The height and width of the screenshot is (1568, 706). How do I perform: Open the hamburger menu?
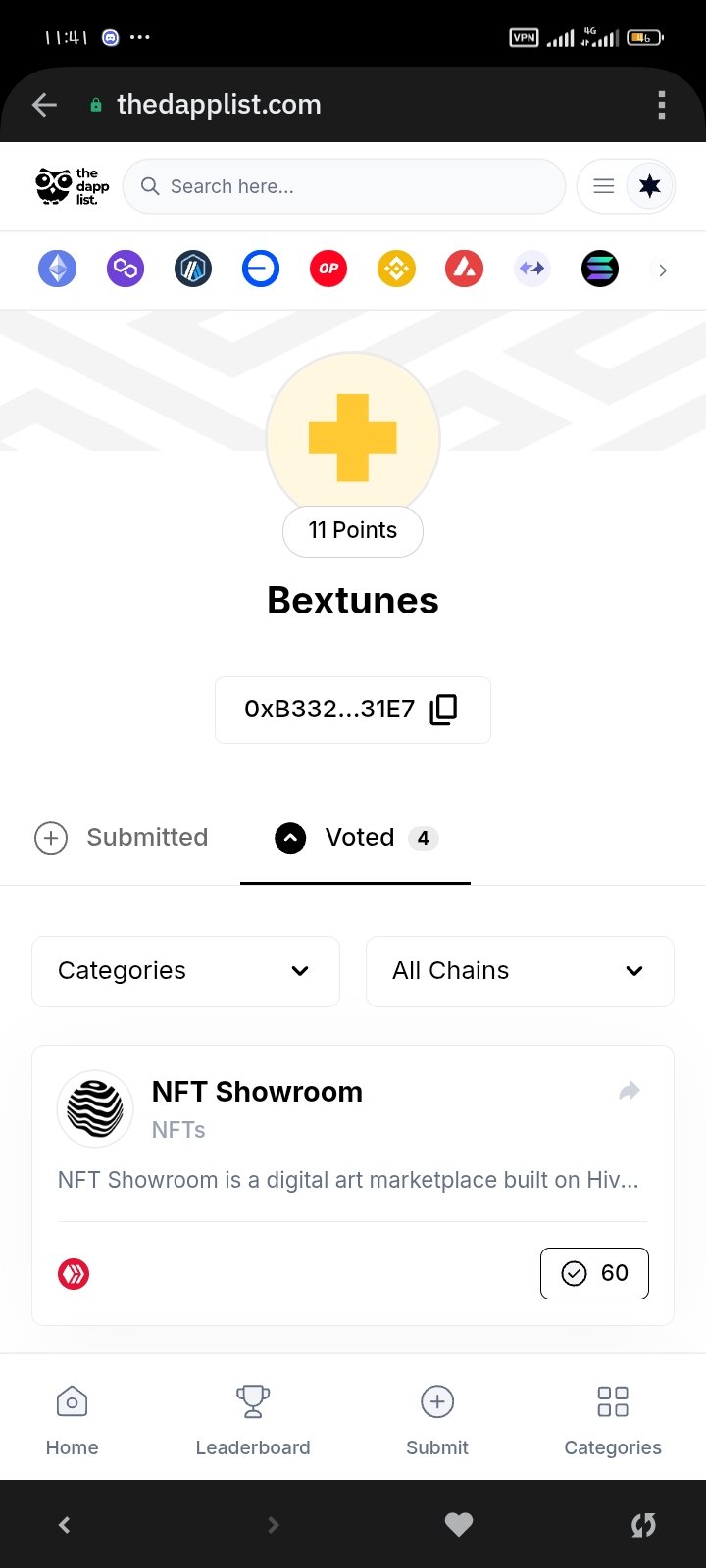pyautogui.click(x=604, y=186)
